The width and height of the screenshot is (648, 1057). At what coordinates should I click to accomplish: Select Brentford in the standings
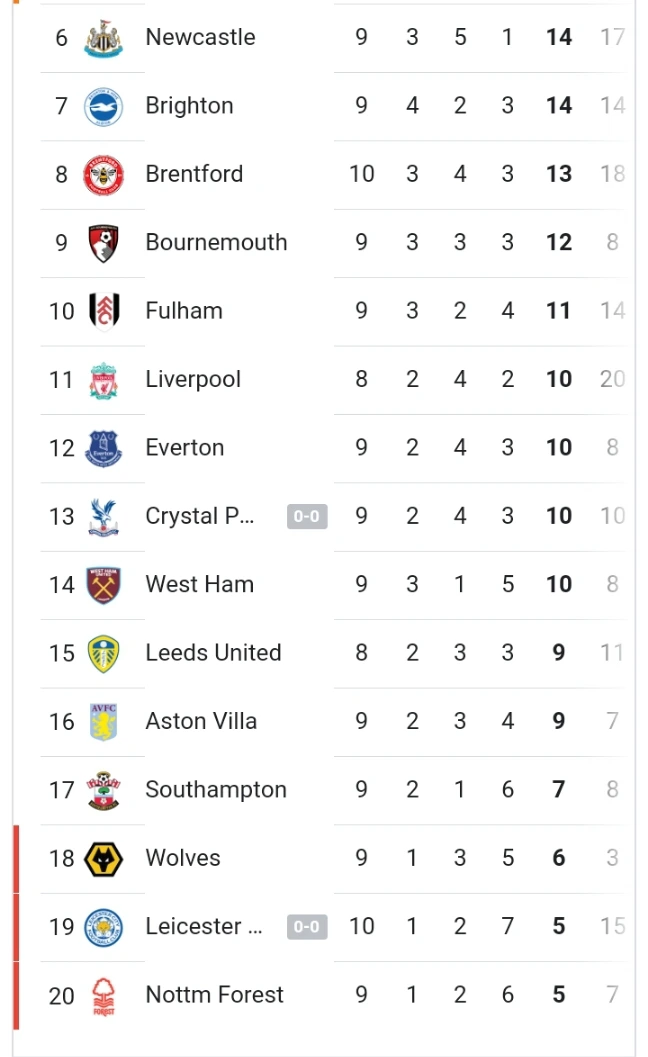[x=324, y=174]
